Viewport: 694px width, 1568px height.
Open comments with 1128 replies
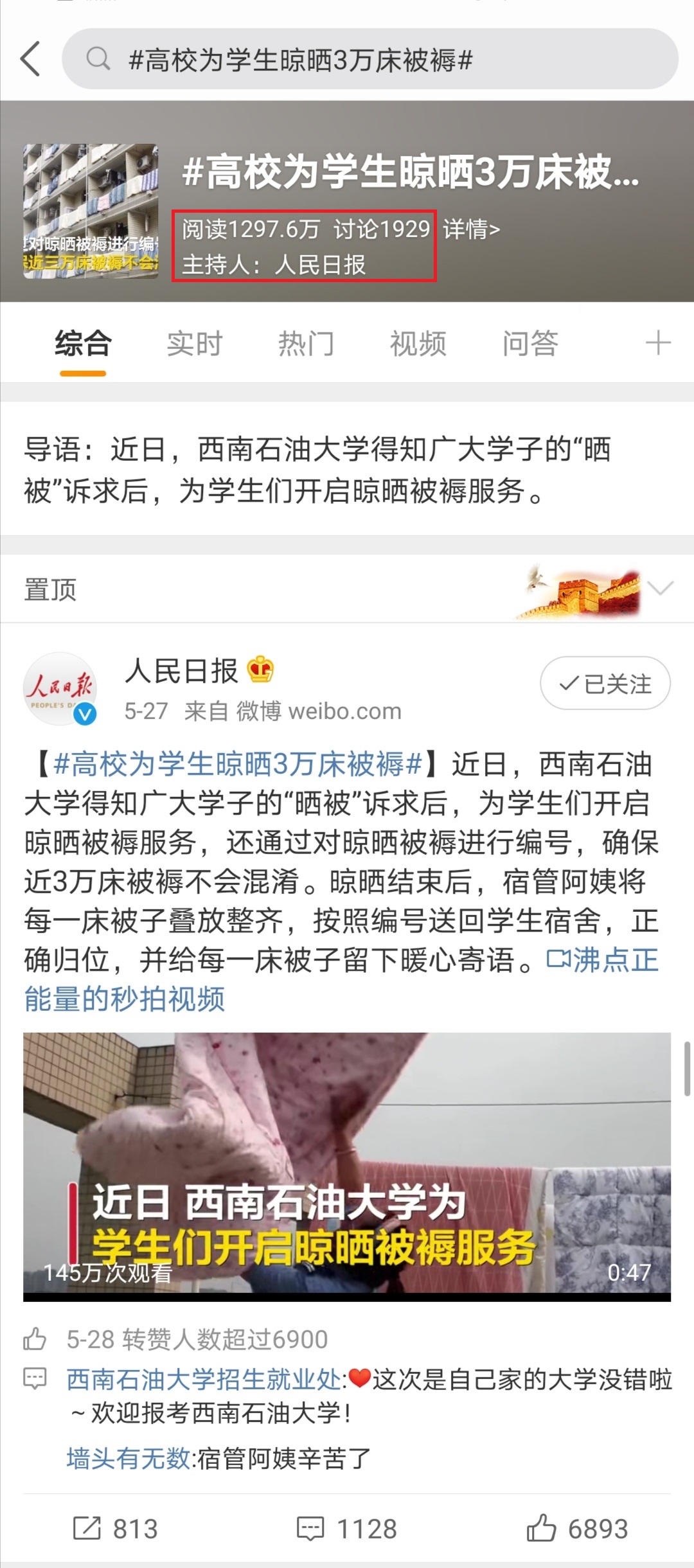click(347, 1529)
